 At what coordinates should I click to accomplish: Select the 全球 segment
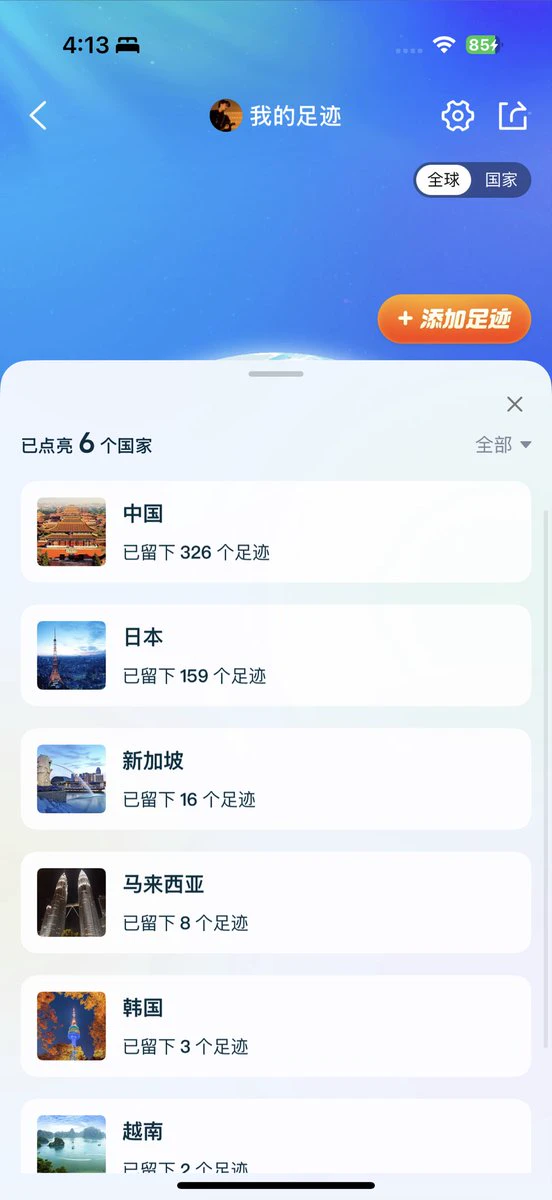[x=444, y=180]
